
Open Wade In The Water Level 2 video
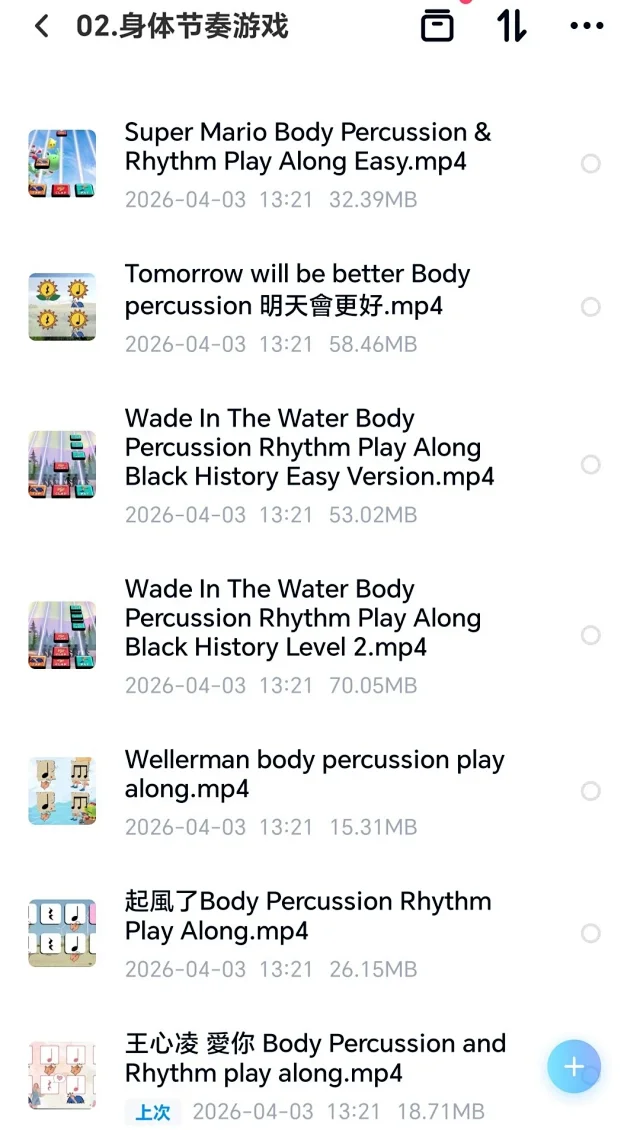point(302,618)
